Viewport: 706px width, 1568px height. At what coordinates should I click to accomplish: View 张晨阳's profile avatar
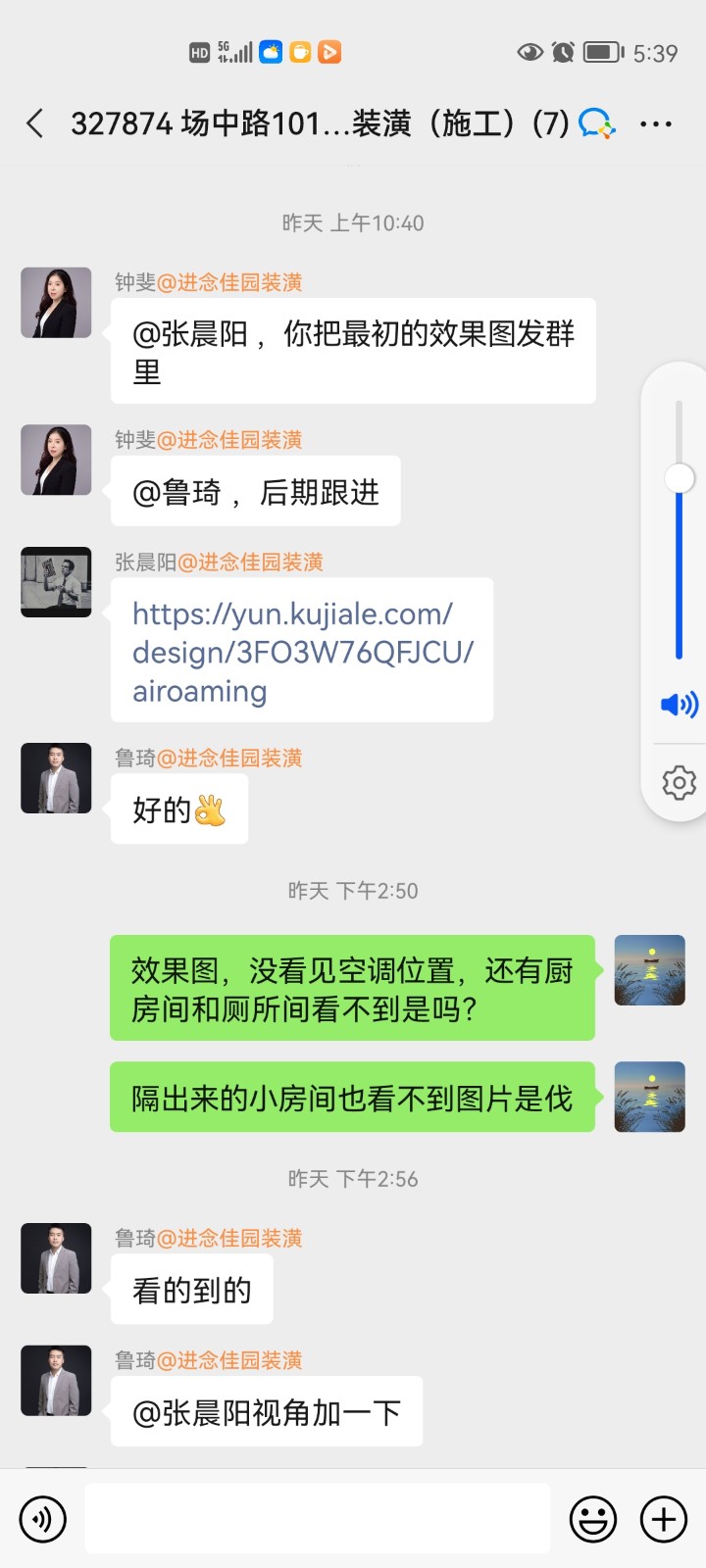[57, 582]
